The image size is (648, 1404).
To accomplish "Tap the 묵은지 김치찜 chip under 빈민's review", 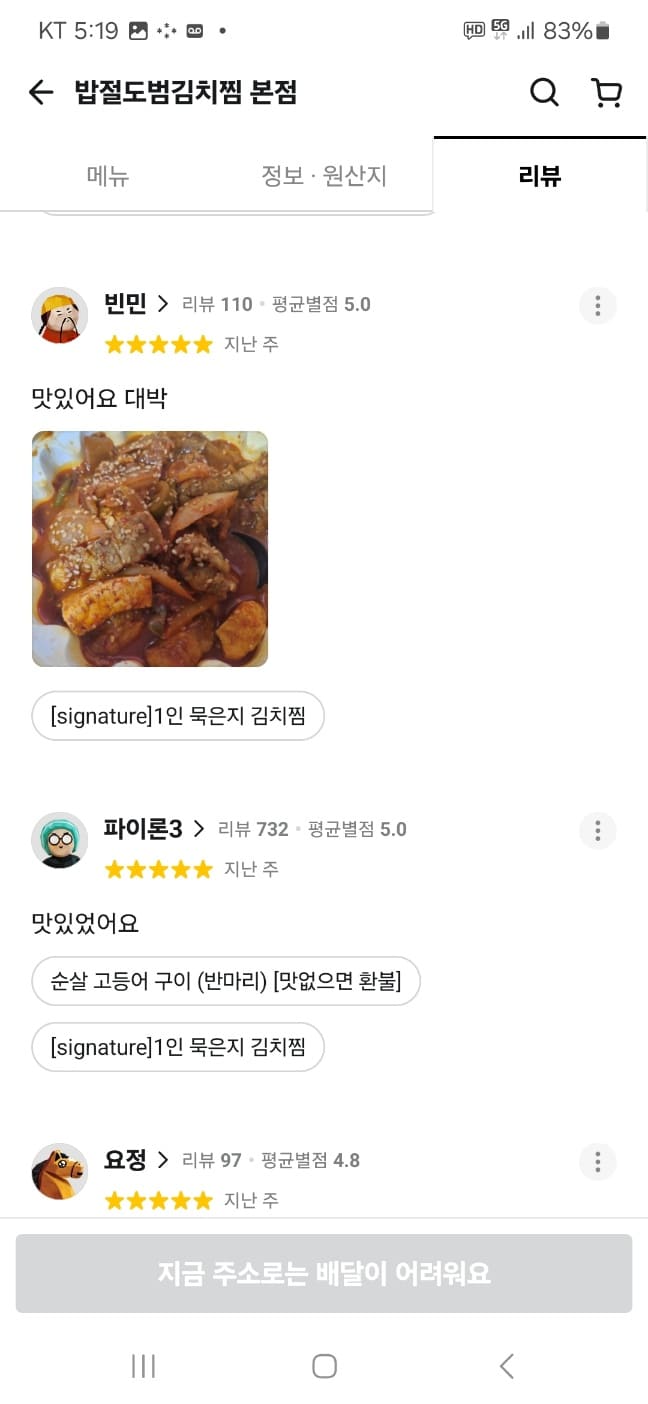I will tap(178, 716).
